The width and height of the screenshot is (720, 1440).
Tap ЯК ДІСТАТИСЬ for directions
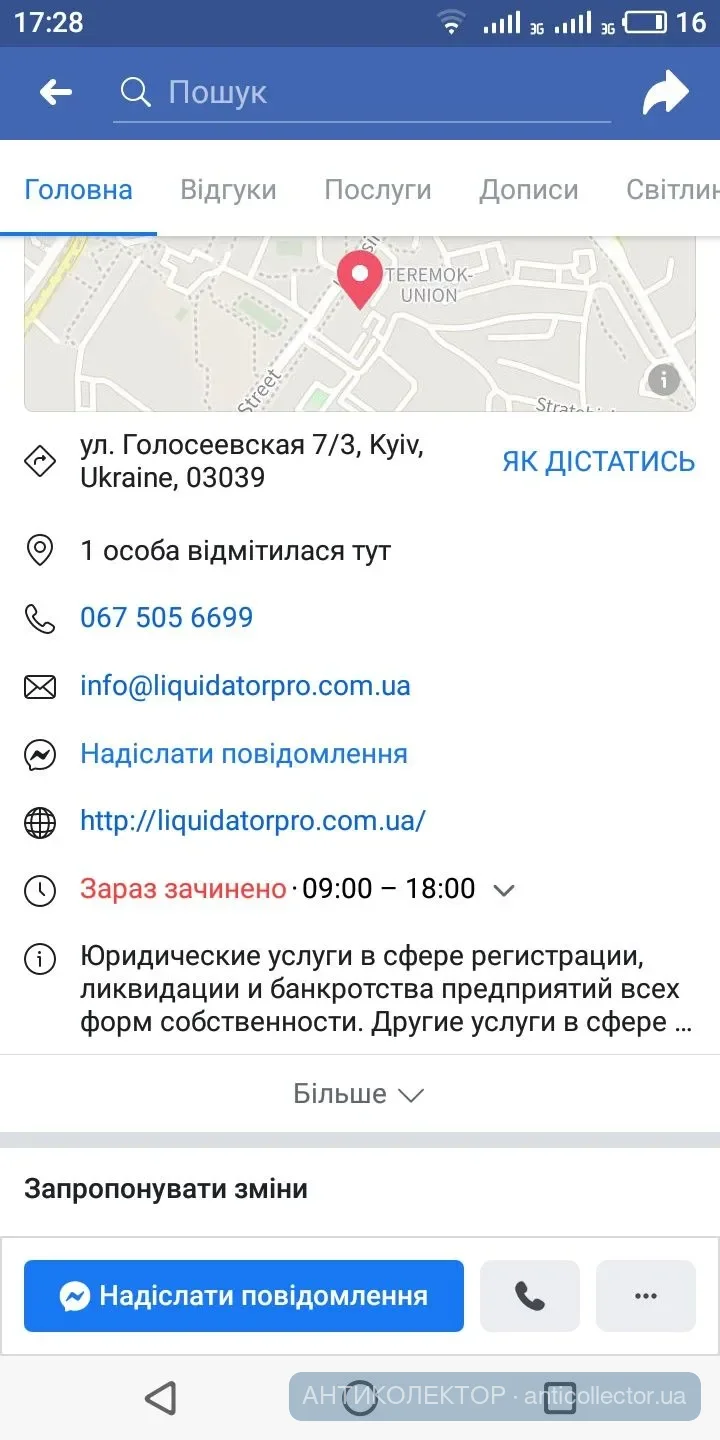(598, 462)
